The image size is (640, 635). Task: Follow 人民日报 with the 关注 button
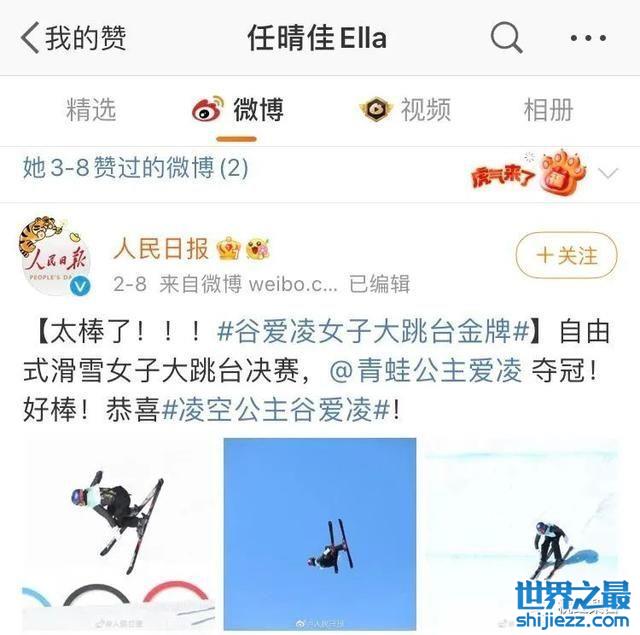tap(567, 256)
